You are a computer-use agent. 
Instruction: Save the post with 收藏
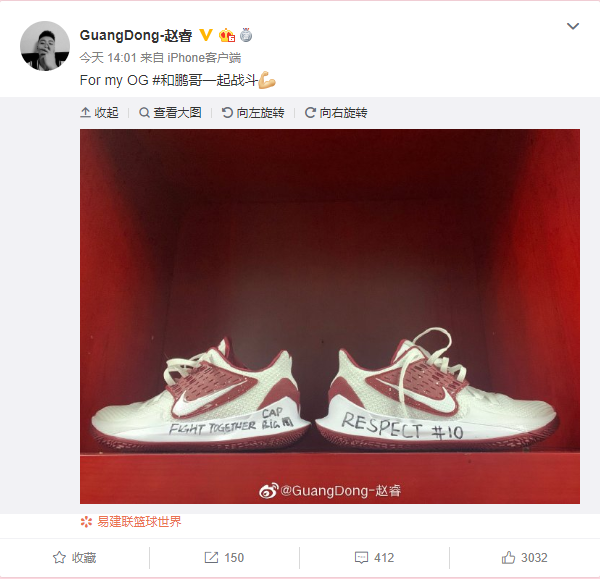[x=75, y=557]
